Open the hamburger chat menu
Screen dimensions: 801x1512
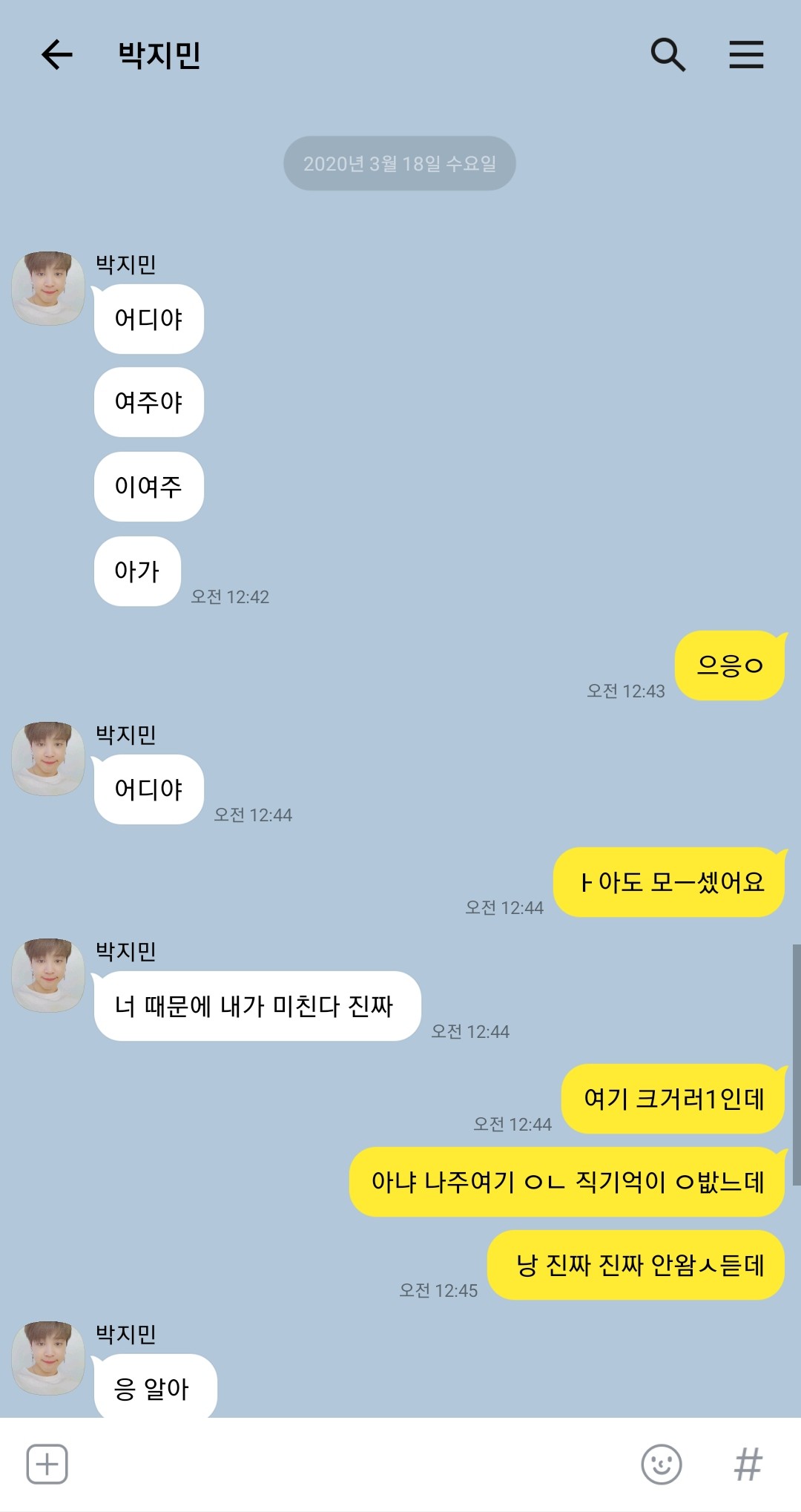pos(746,55)
